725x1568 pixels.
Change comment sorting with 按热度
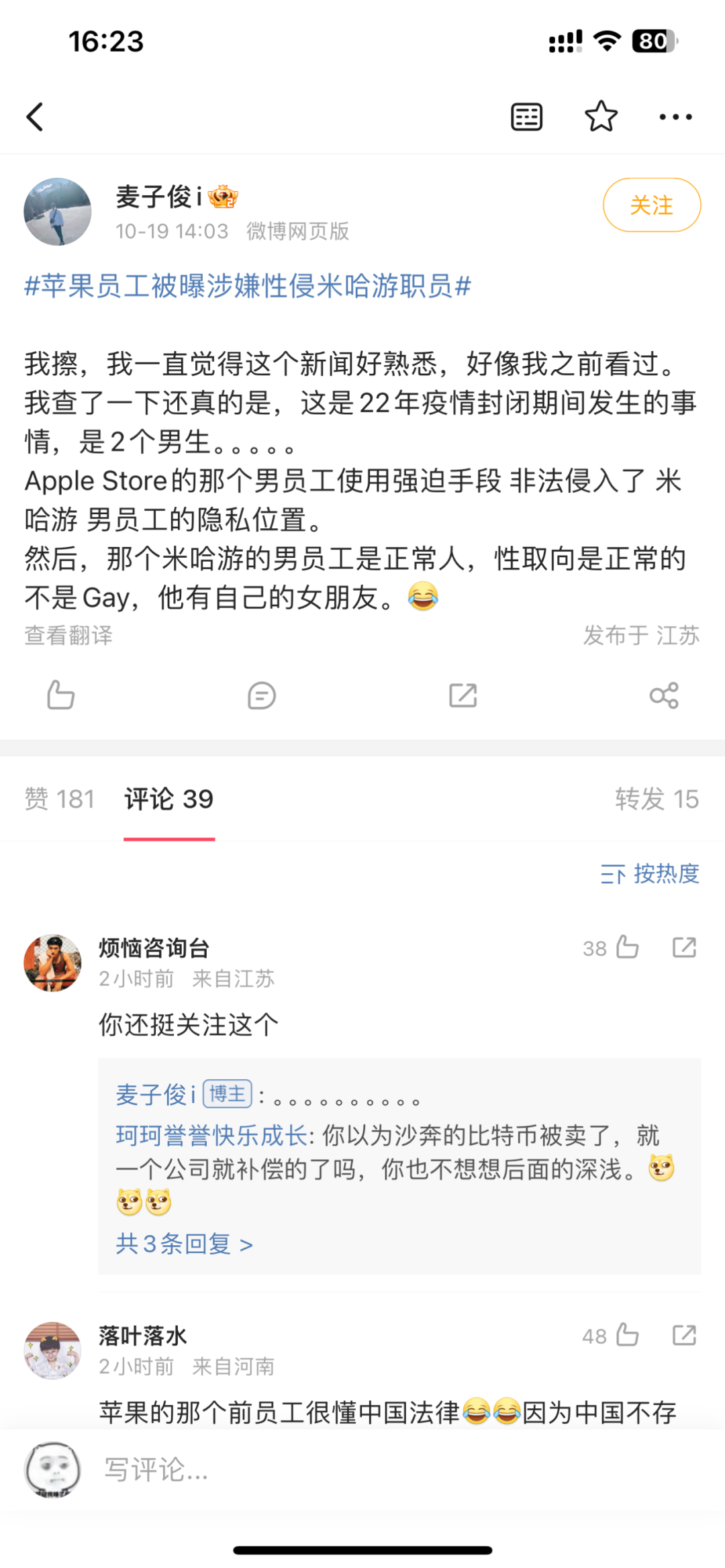pos(650,874)
